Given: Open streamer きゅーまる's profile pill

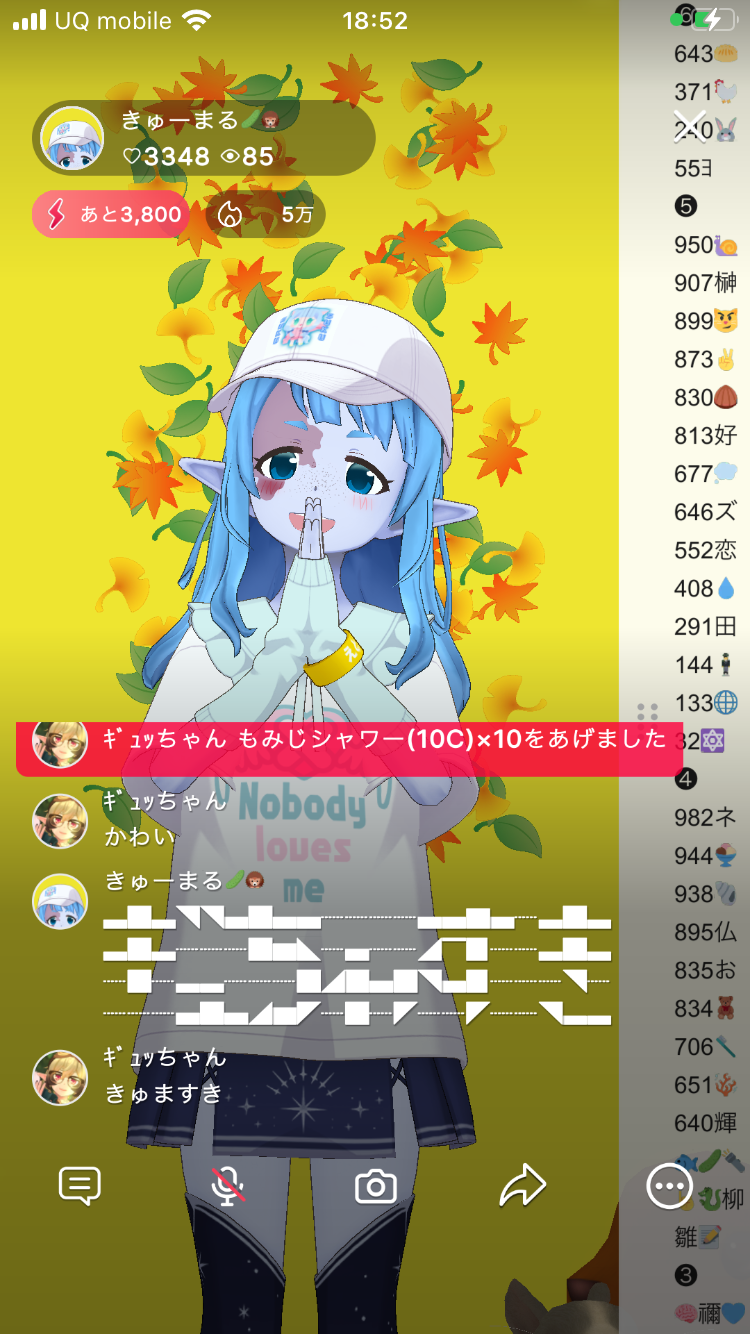Looking at the screenshot, I should click(205, 138).
